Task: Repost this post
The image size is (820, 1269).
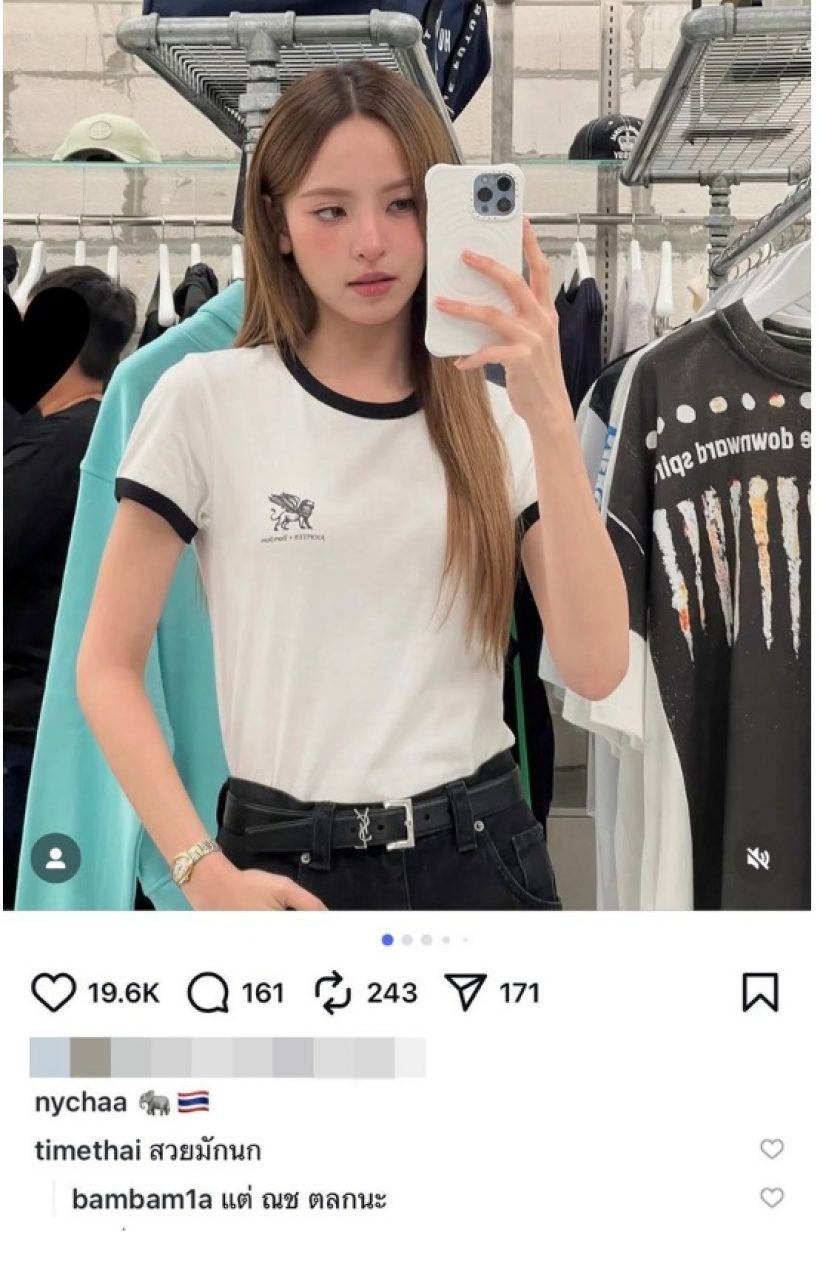Action: tap(333, 992)
